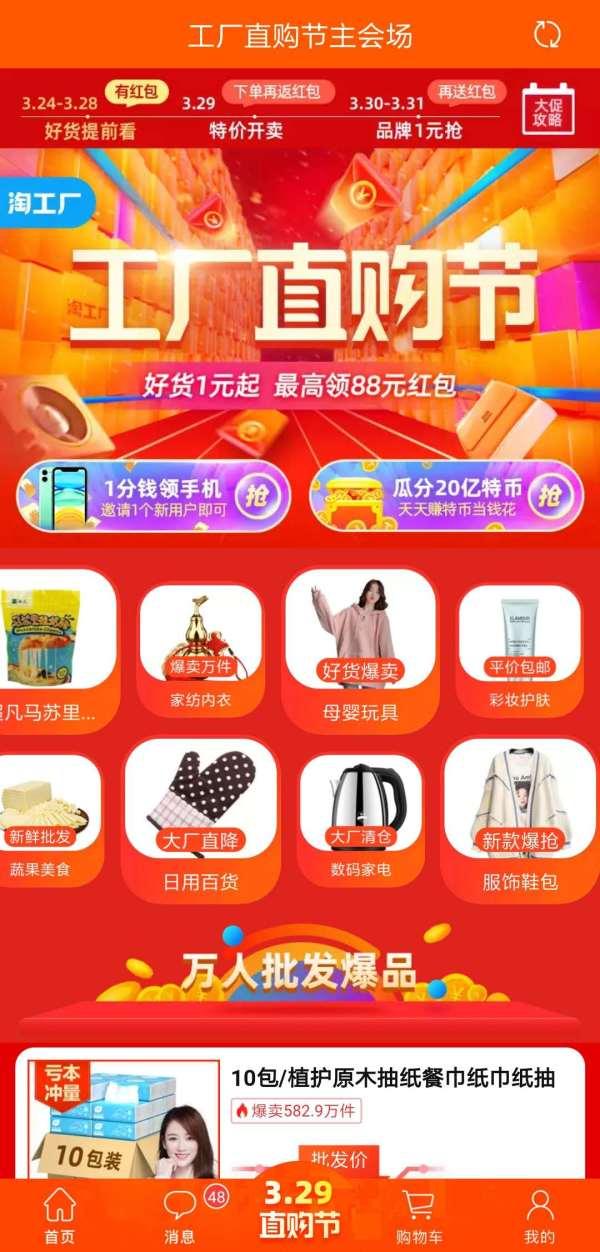Open the 瓜分20亿特币 promotion
600x1252 pixels.
446,495
